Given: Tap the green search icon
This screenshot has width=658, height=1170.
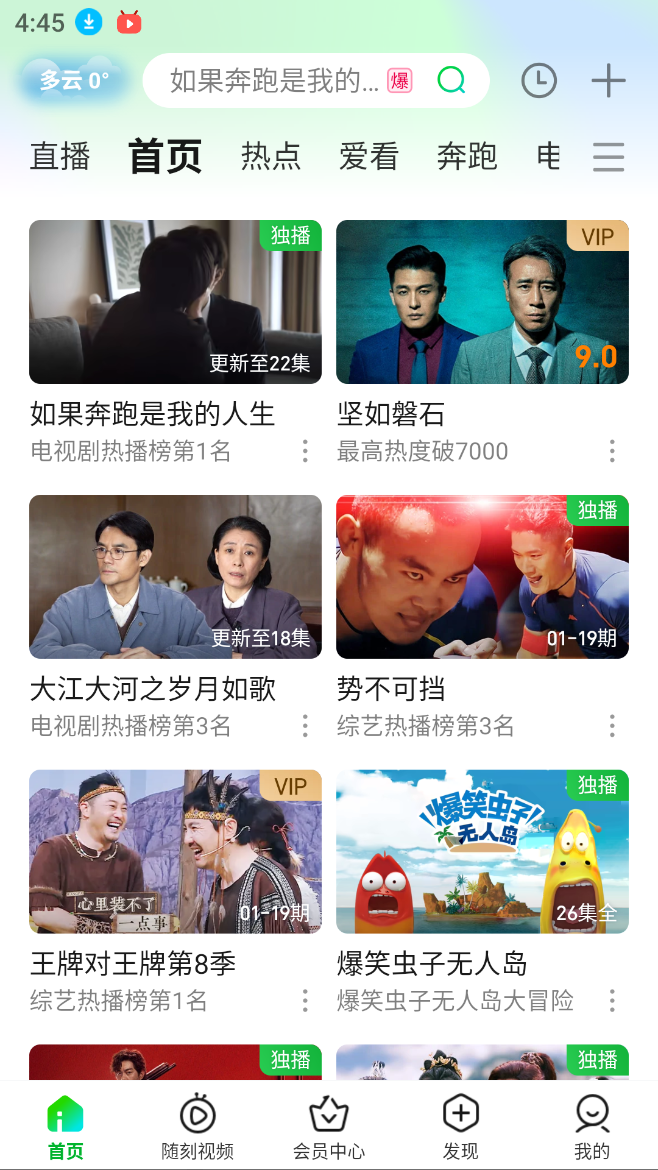Looking at the screenshot, I should (x=451, y=80).
